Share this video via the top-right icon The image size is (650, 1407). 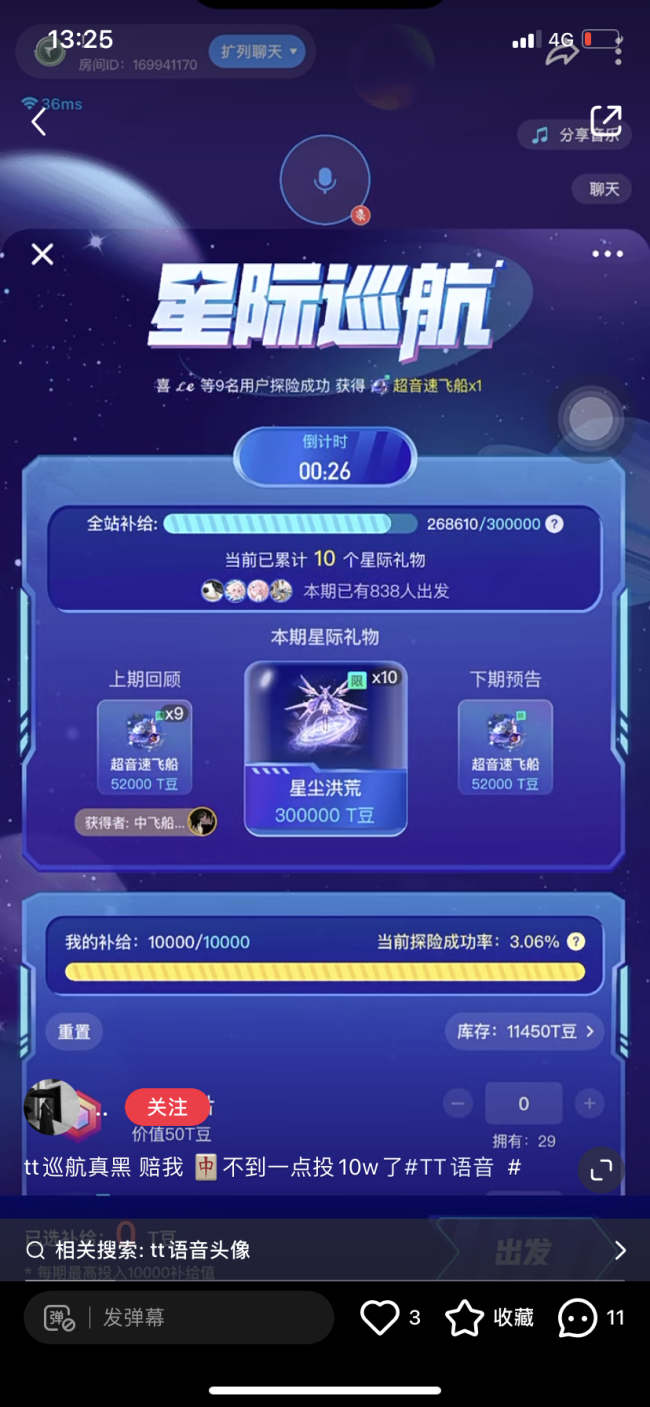[606, 120]
